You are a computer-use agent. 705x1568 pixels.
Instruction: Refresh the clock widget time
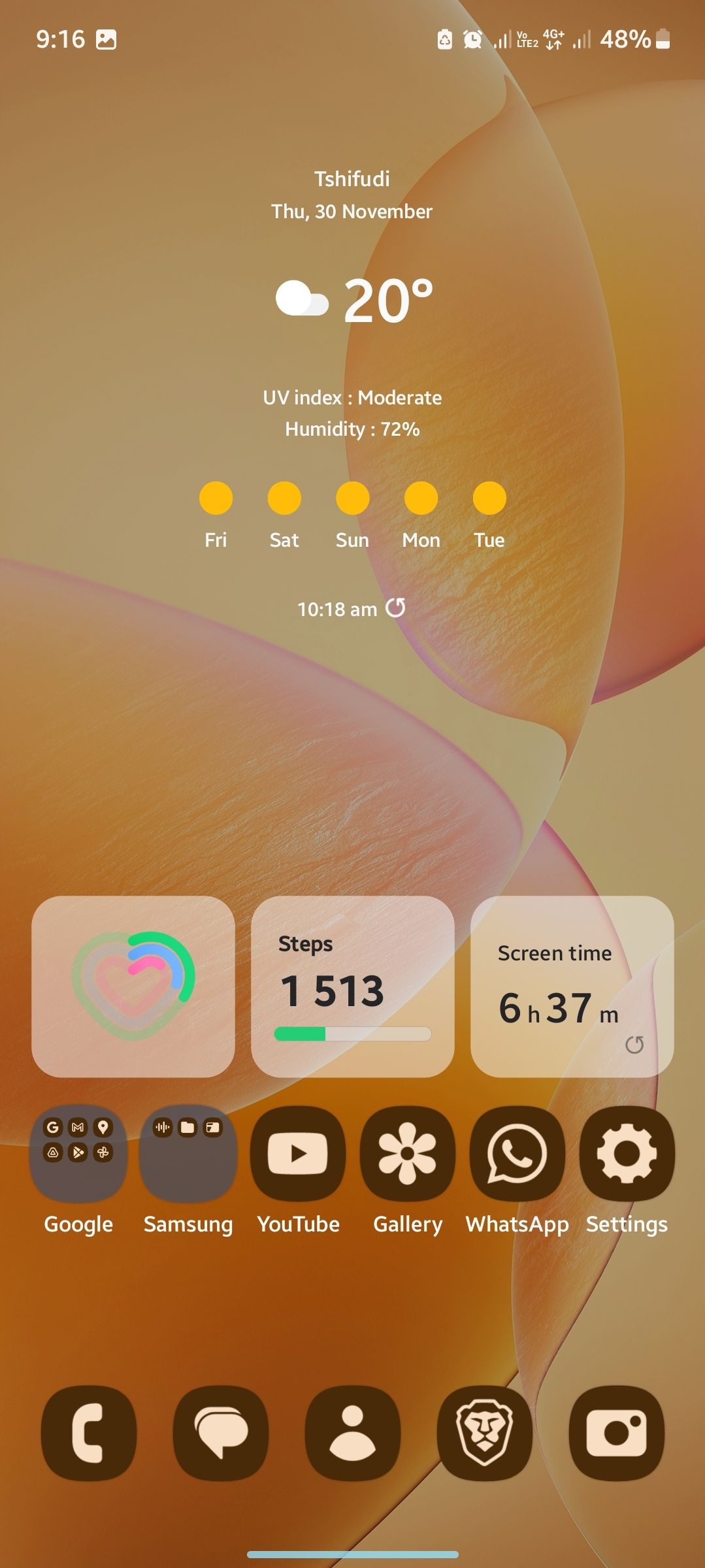point(397,608)
